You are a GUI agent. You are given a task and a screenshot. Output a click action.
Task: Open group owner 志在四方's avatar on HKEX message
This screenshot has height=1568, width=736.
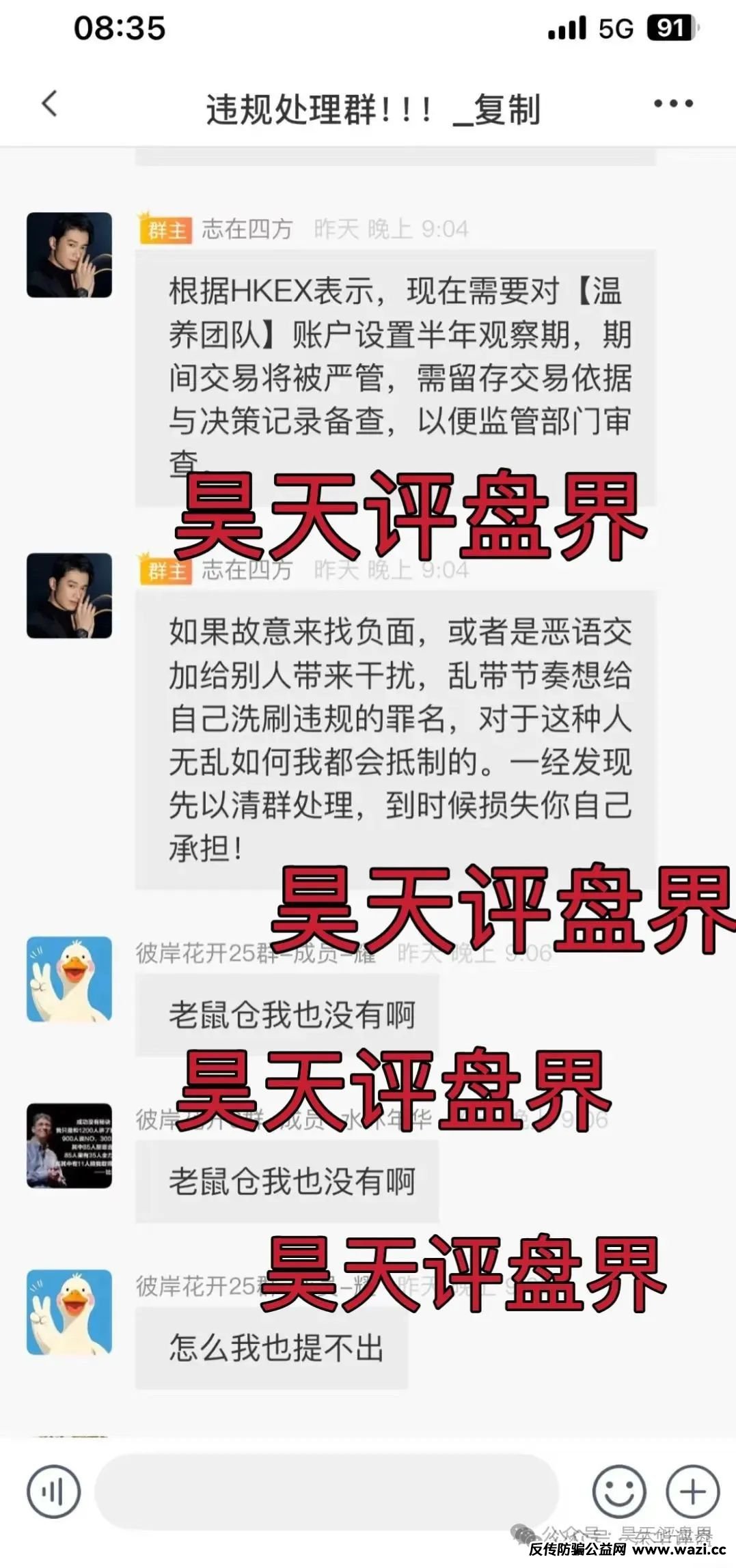69,255
